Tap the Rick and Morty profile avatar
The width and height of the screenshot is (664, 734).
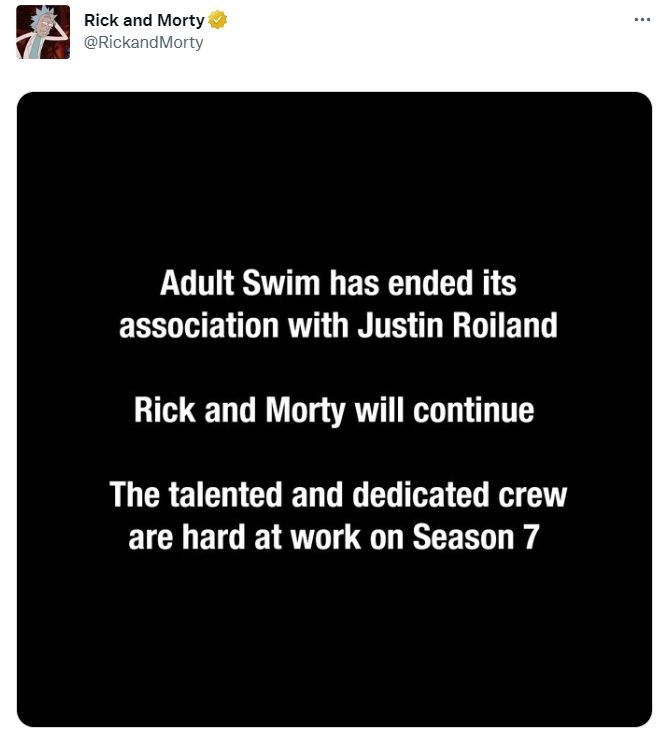click(43, 31)
